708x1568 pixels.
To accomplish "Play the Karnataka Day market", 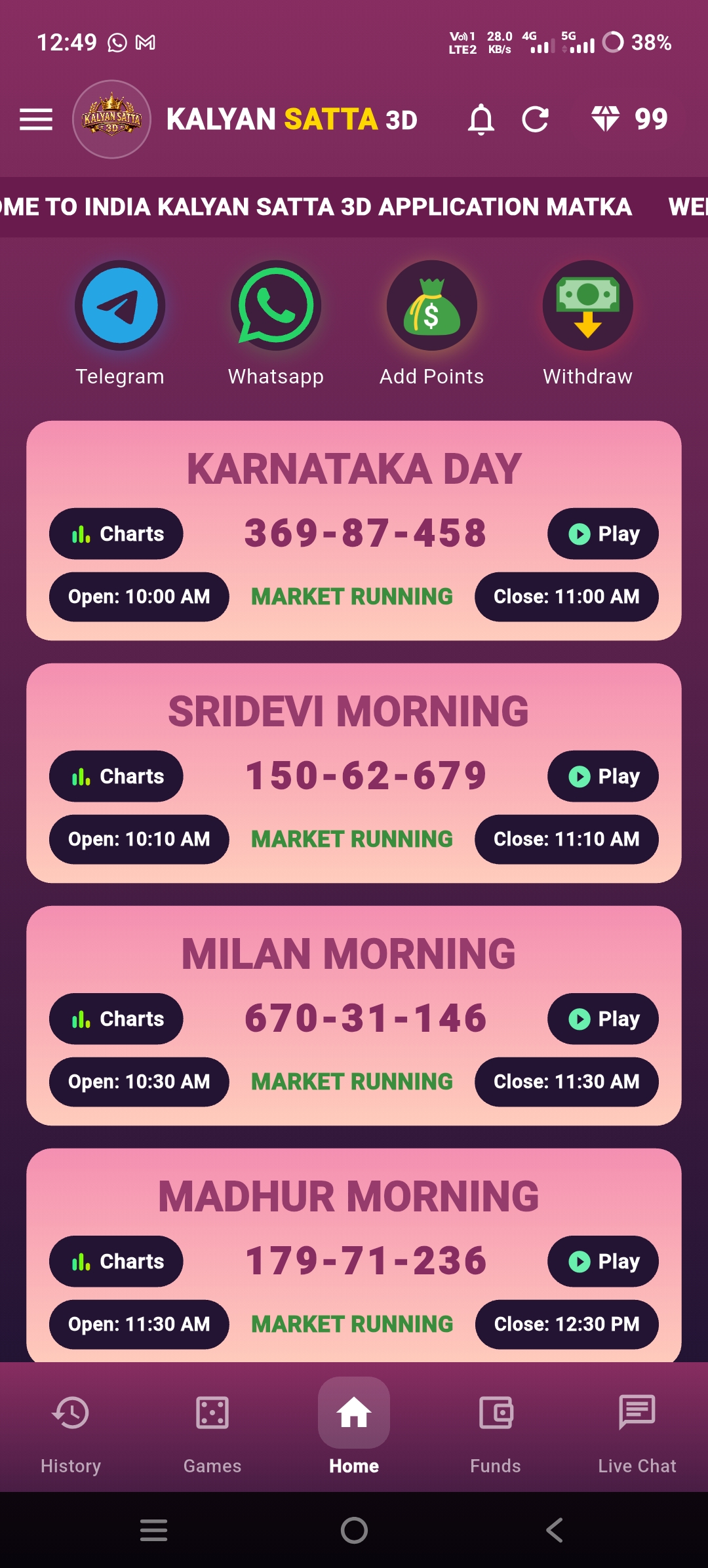I will (603, 534).
